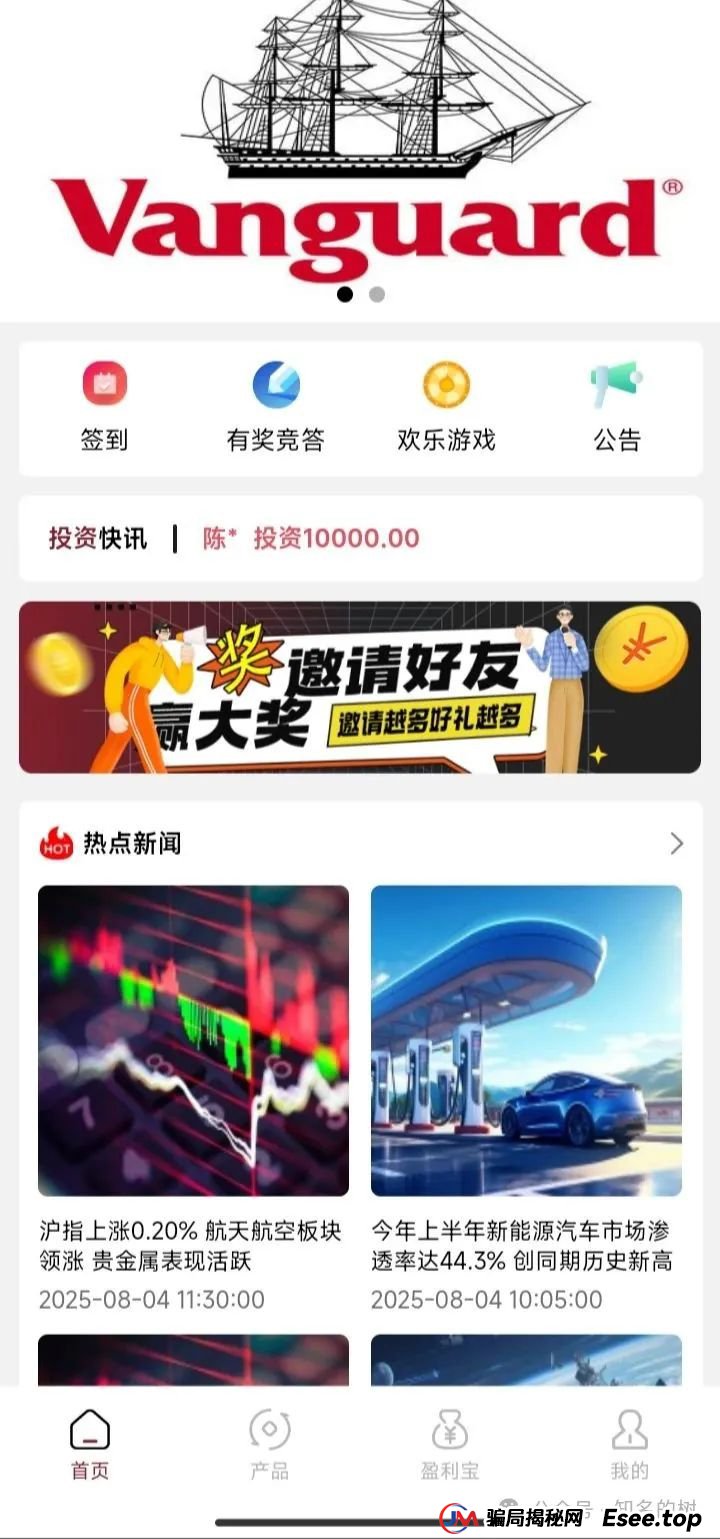
Task: Select the first carousel indicator dot
Action: [346, 294]
